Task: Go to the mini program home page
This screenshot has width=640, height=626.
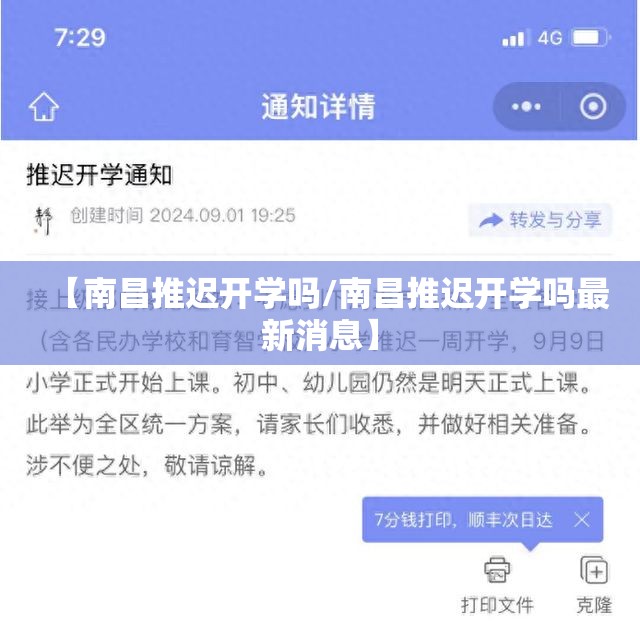Action: coord(44,106)
